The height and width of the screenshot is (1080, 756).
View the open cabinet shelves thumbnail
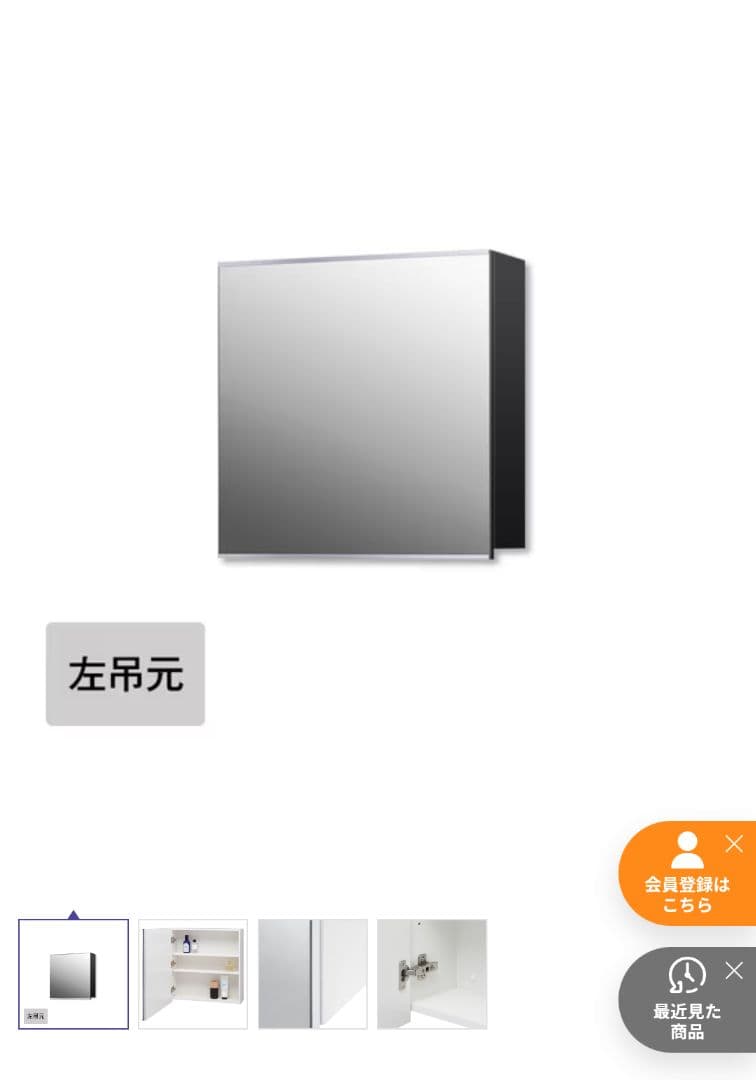(193, 974)
